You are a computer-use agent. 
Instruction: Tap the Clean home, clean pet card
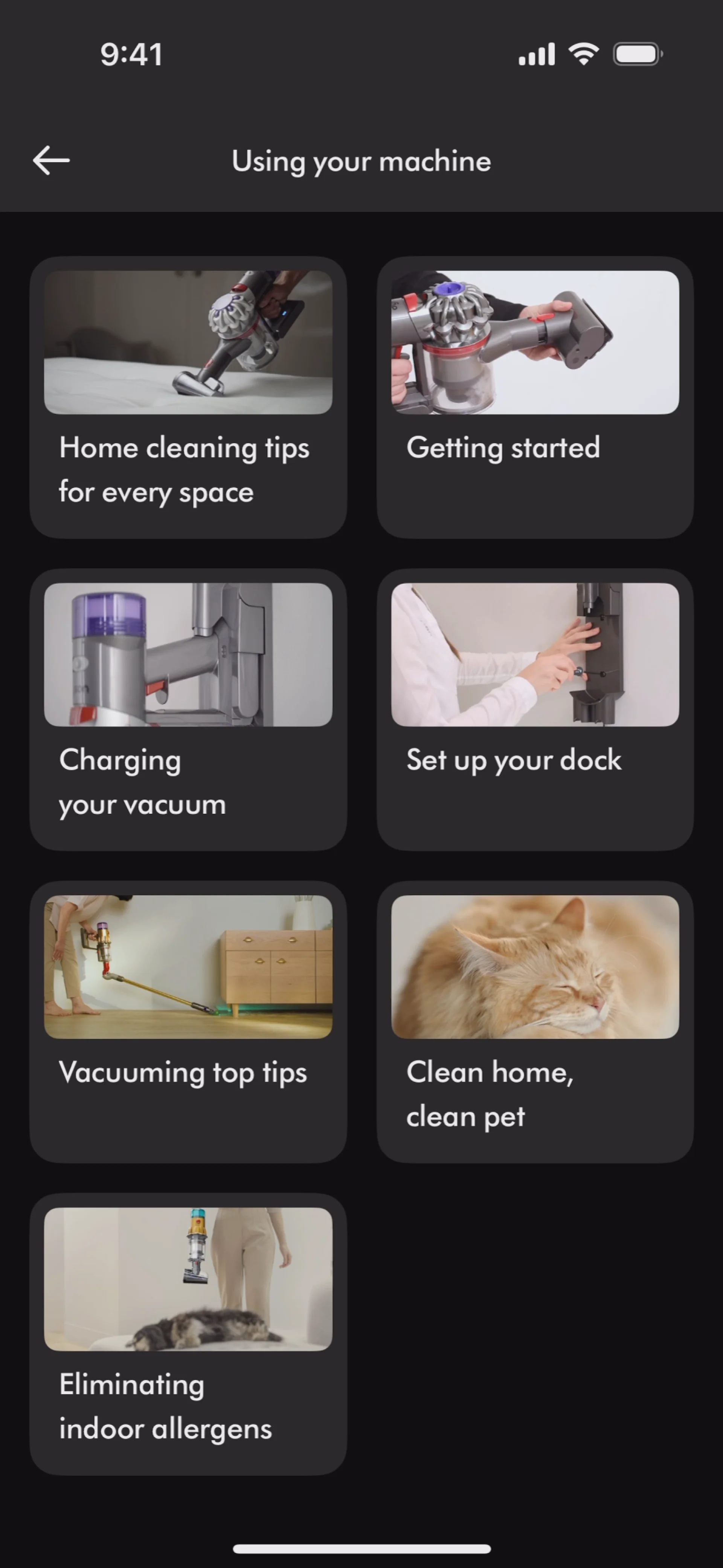(x=535, y=1021)
